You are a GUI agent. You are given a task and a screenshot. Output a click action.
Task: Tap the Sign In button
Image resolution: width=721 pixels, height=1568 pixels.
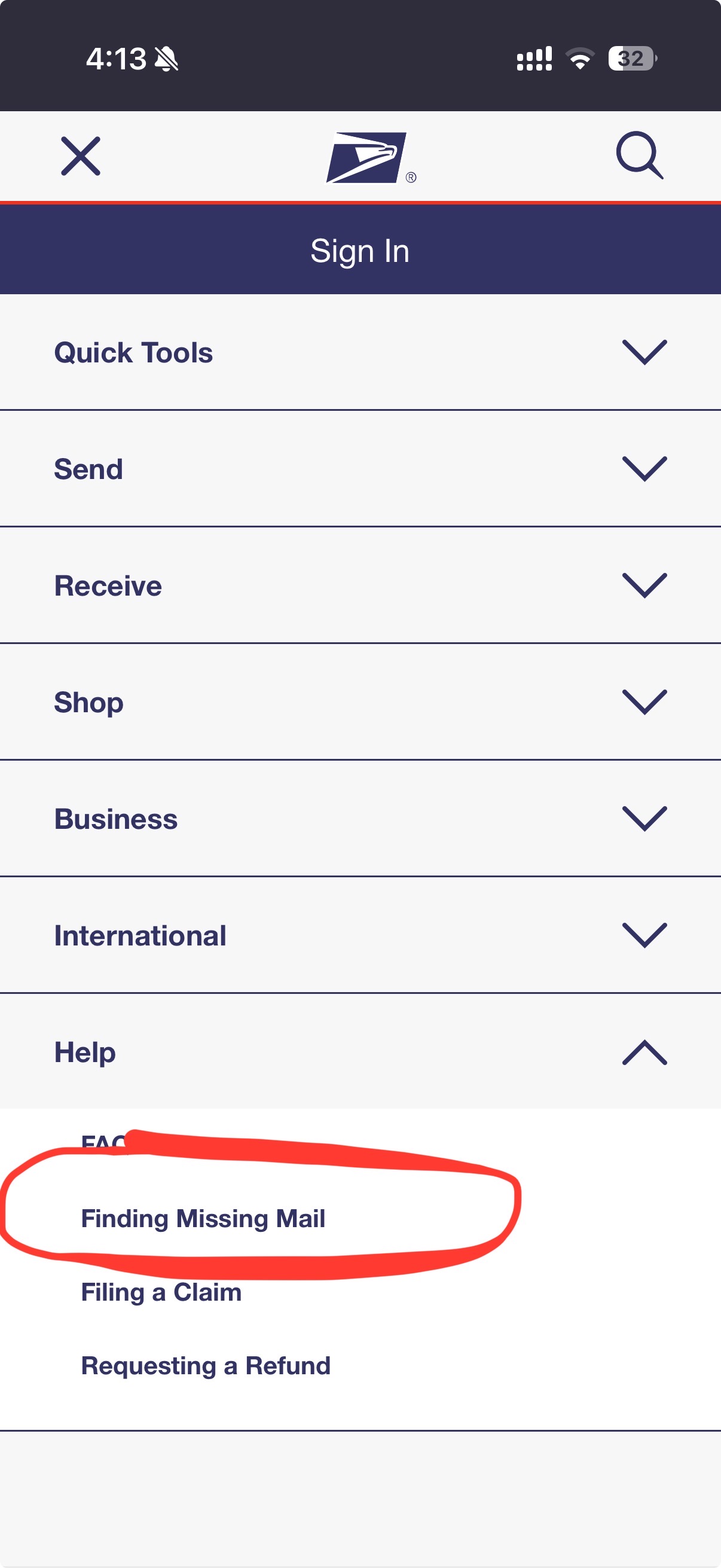tap(360, 251)
